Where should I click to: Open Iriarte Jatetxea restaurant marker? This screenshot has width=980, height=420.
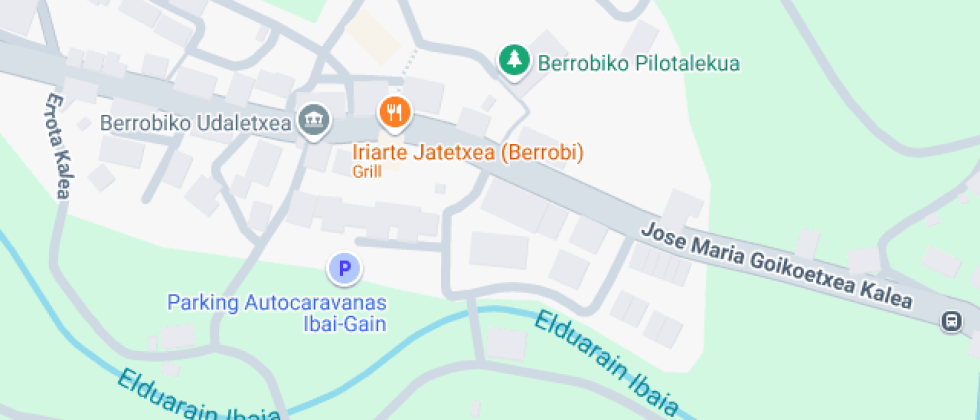(395, 112)
